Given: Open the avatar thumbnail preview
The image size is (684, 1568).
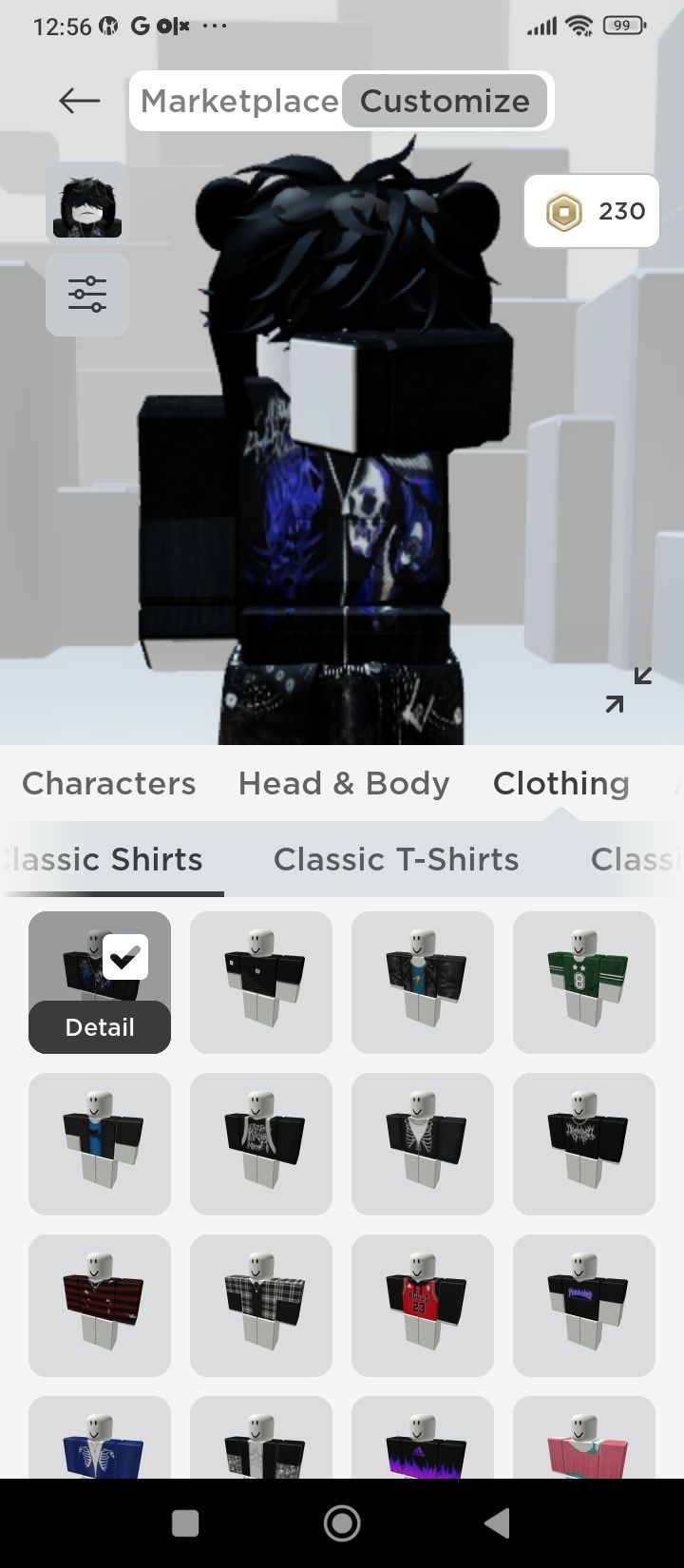Looking at the screenshot, I should 86,201.
